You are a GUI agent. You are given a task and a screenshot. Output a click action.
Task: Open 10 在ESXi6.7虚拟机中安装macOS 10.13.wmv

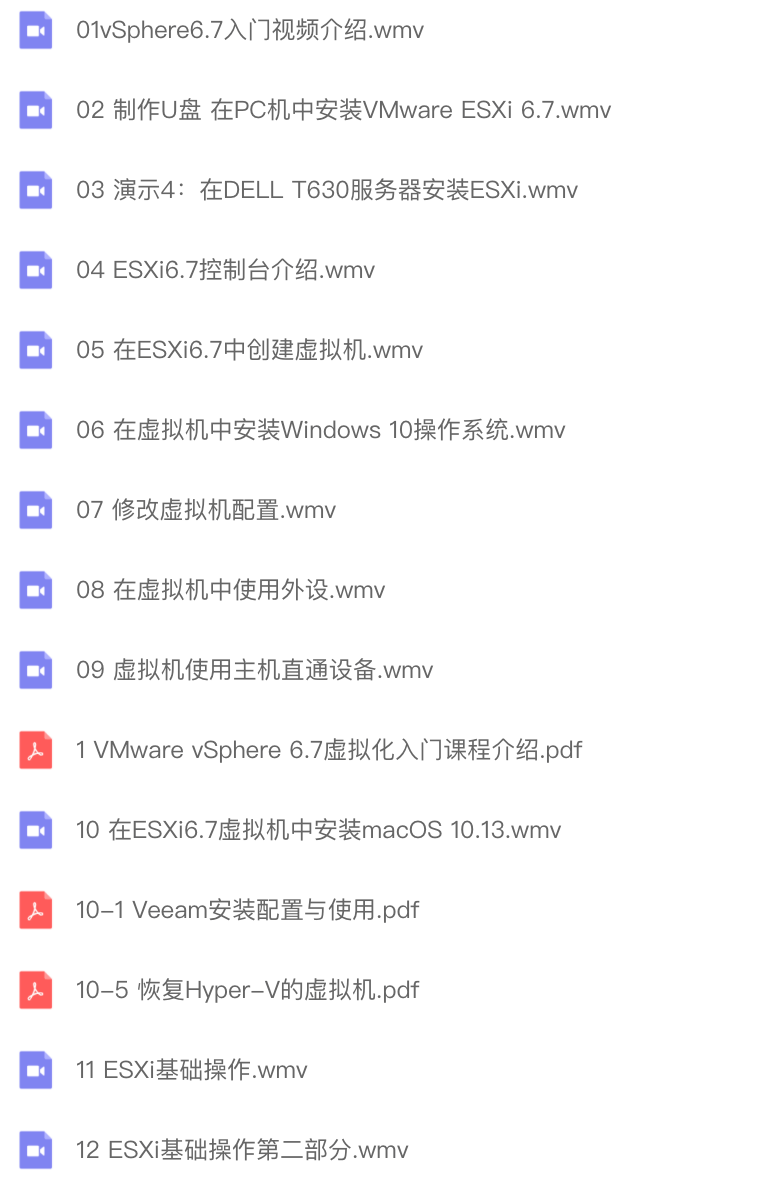pos(318,830)
